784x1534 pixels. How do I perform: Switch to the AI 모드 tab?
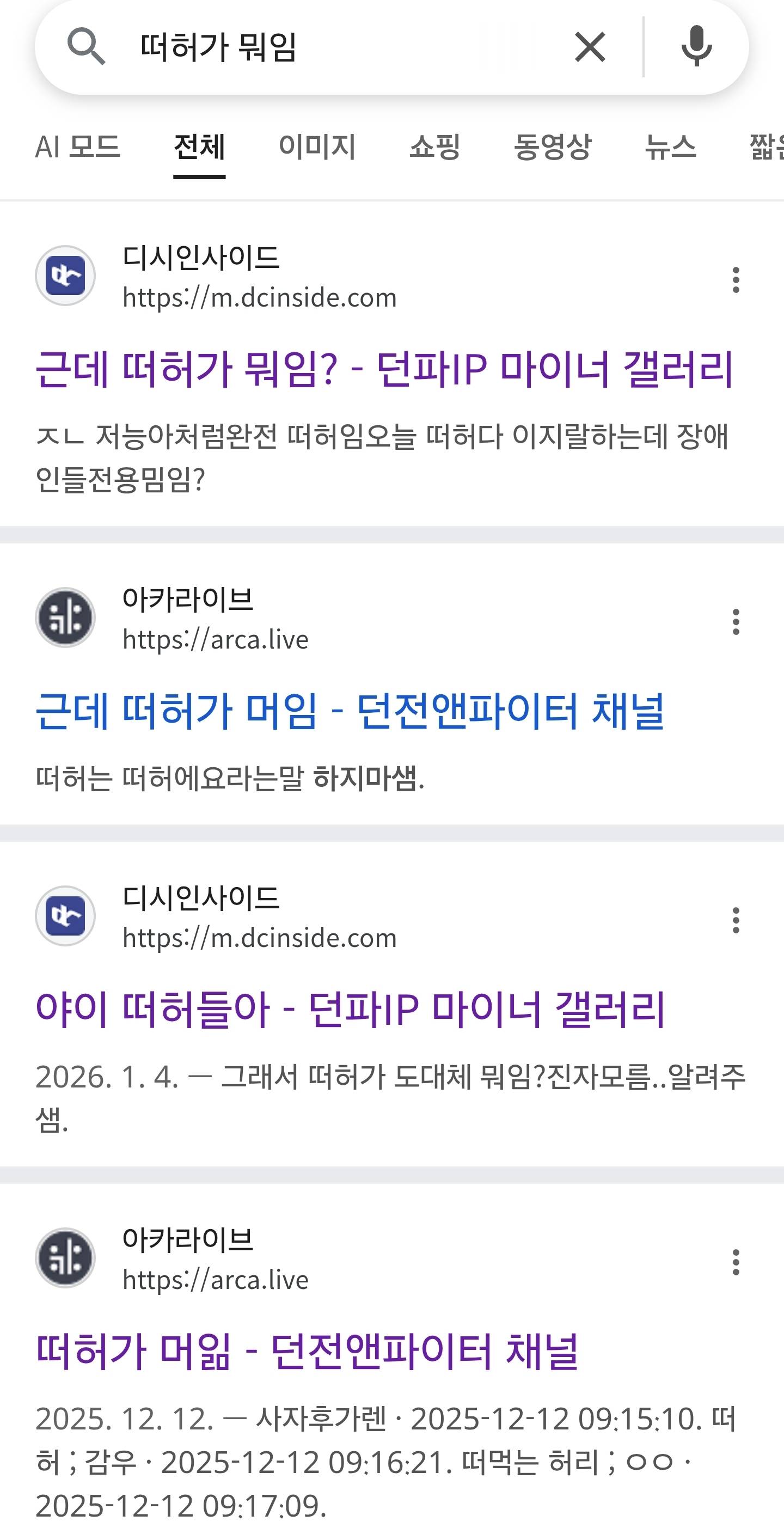77,146
